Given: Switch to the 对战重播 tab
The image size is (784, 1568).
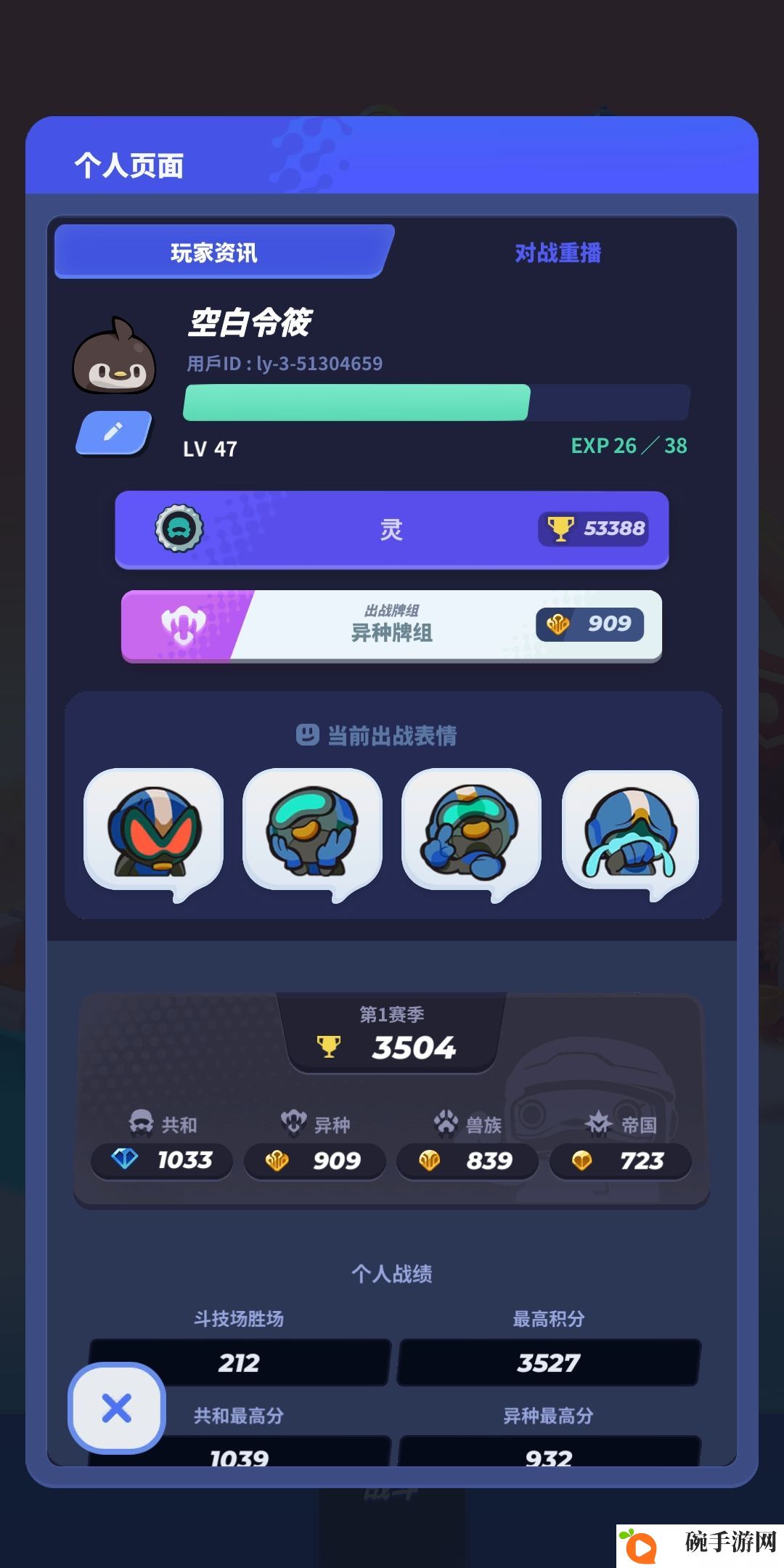Looking at the screenshot, I should [x=558, y=253].
